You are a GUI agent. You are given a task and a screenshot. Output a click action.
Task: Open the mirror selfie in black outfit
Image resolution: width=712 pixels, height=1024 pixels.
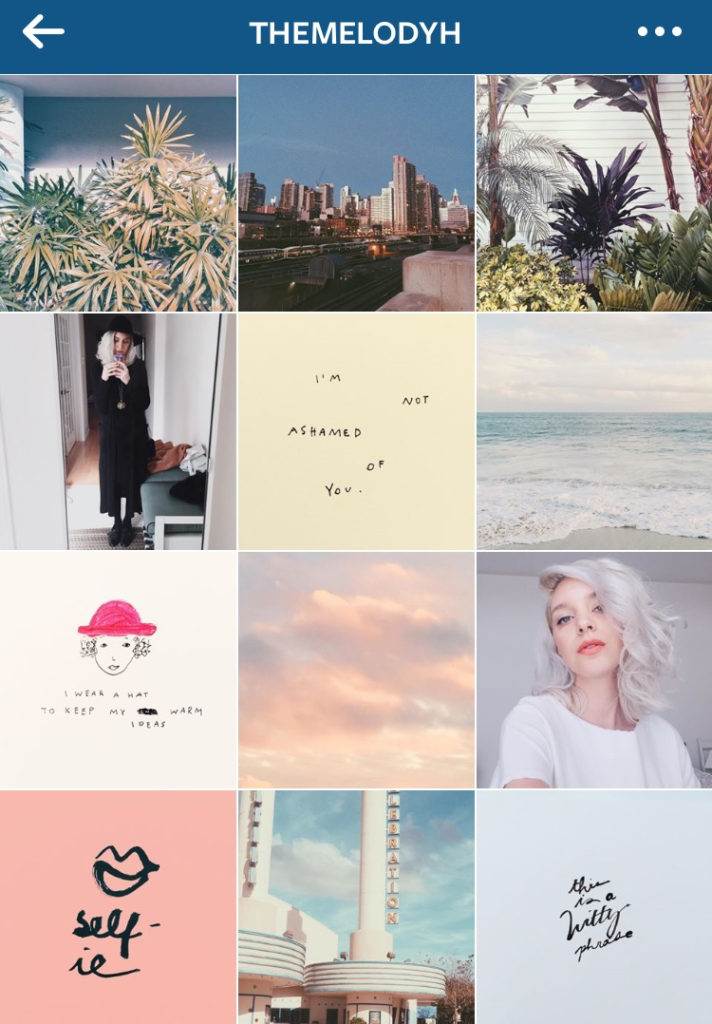(x=118, y=431)
